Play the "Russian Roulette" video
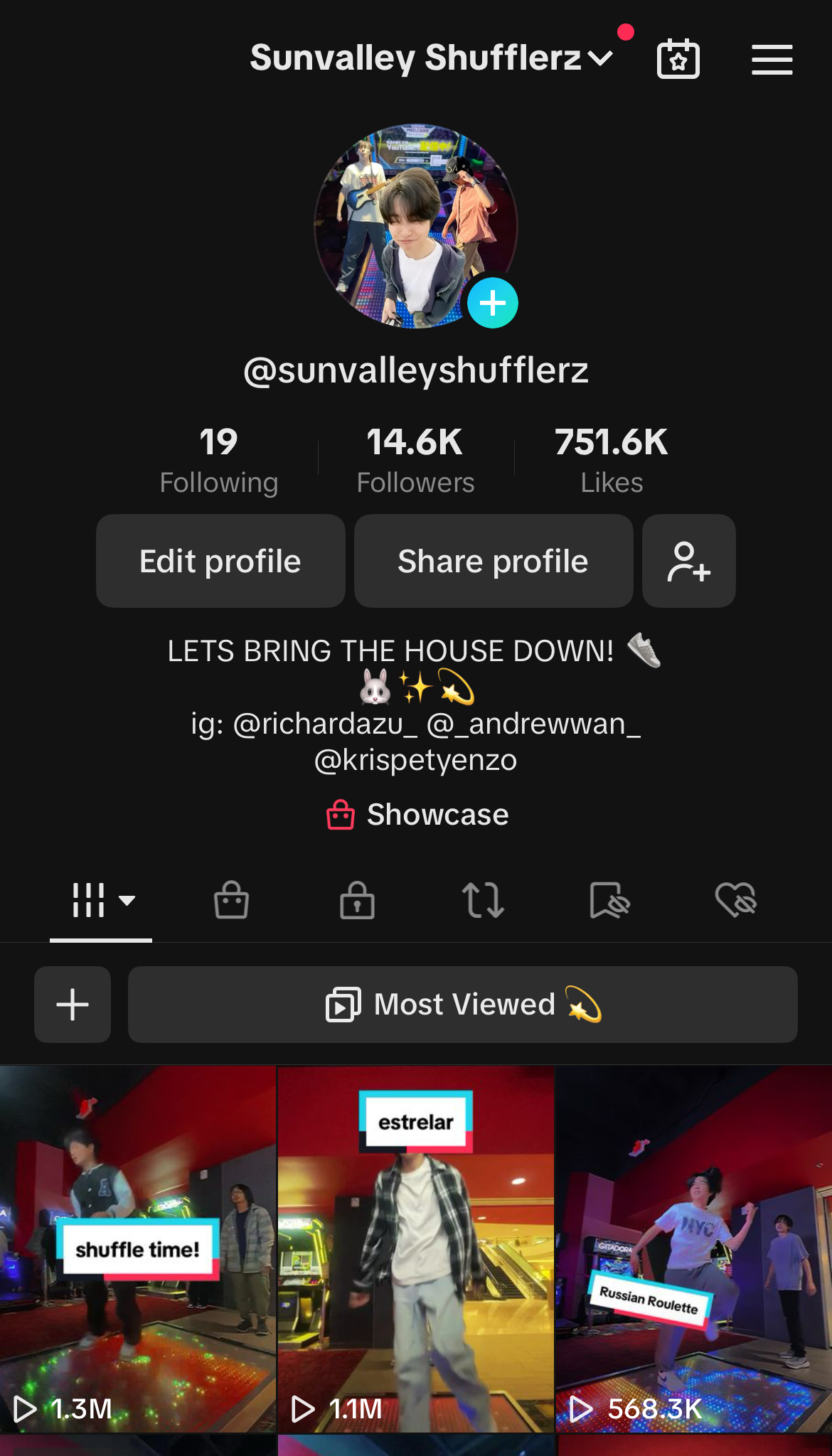The image size is (832, 1456). click(693, 1248)
